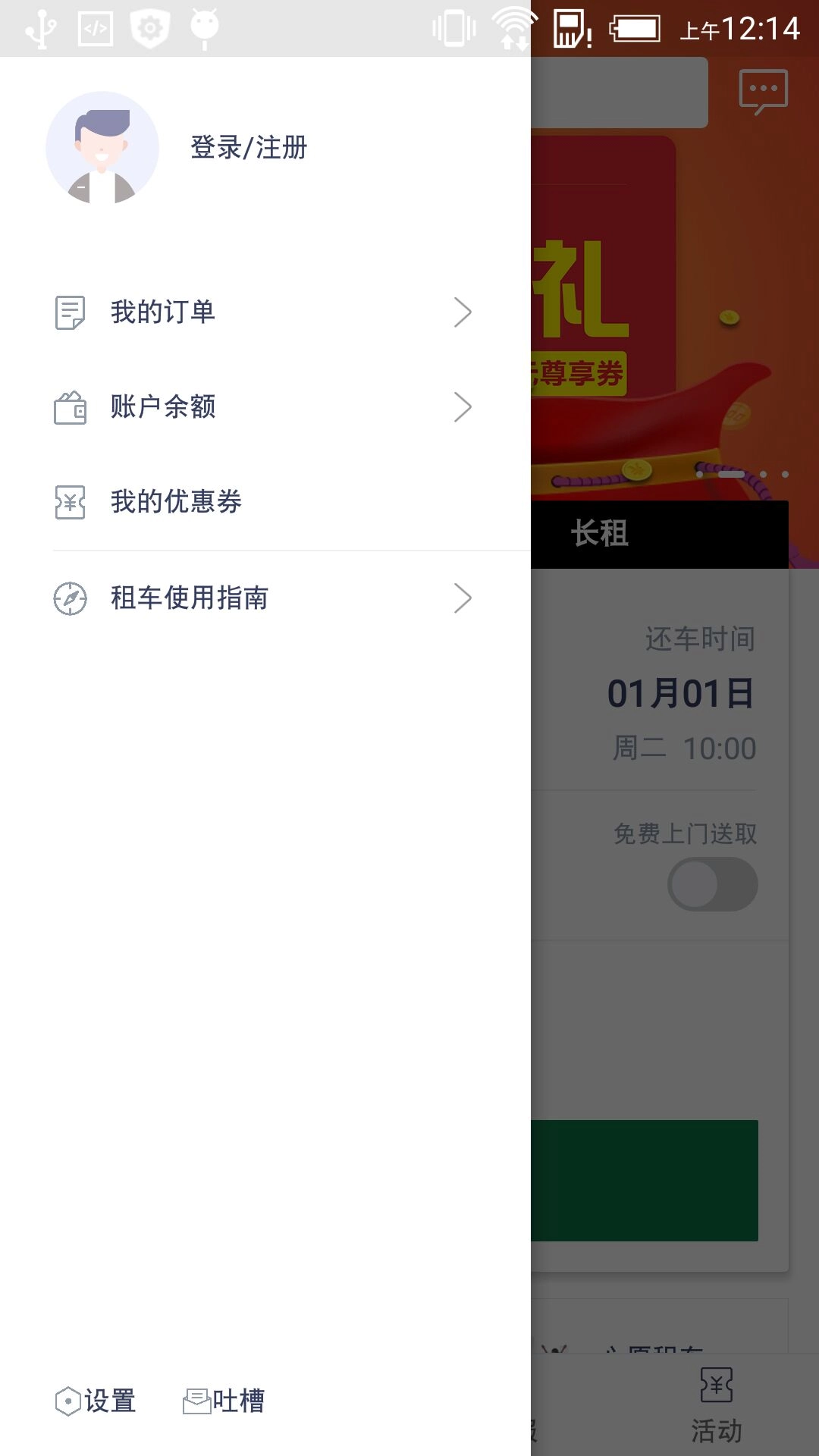Tap the profile avatar picture
The height and width of the screenshot is (1456, 819).
tap(102, 148)
